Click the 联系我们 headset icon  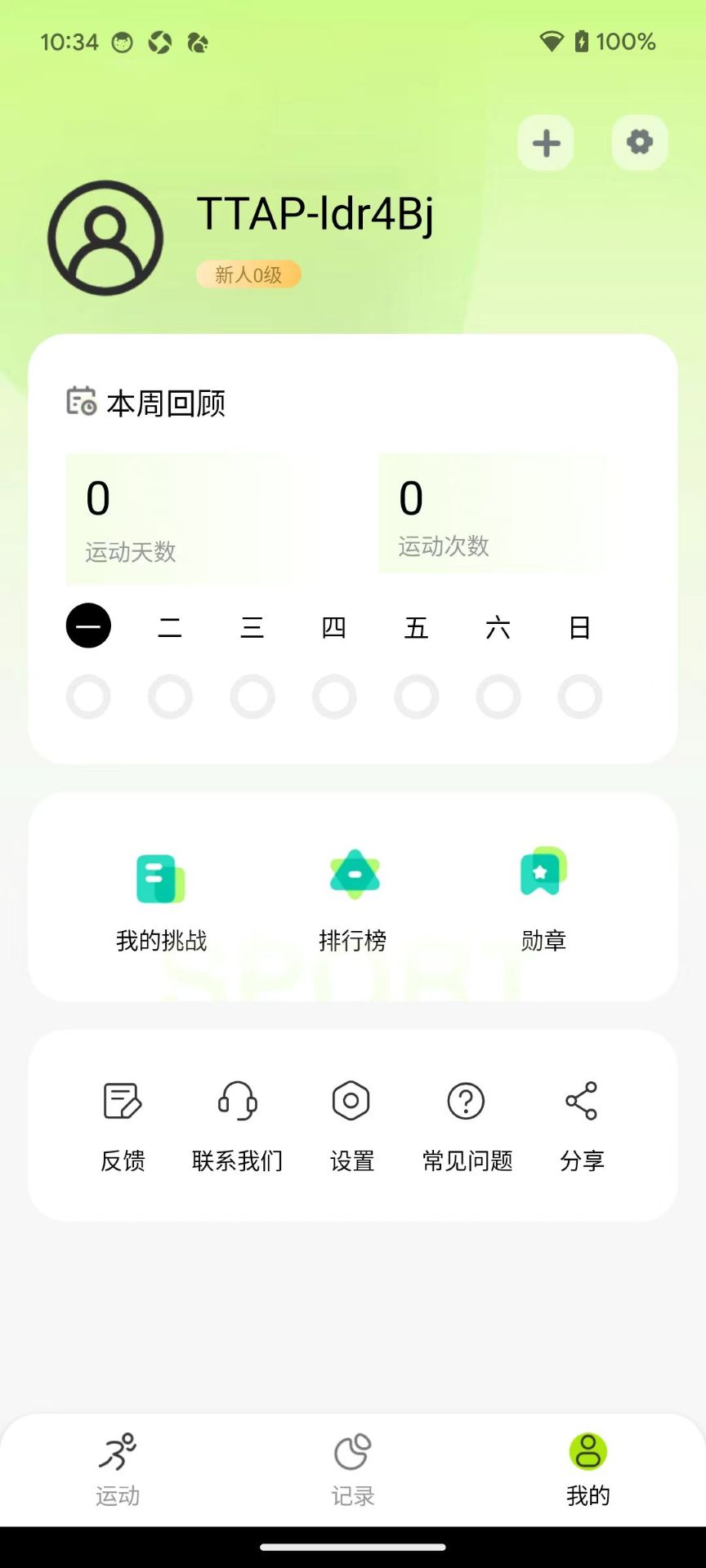click(x=237, y=1102)
